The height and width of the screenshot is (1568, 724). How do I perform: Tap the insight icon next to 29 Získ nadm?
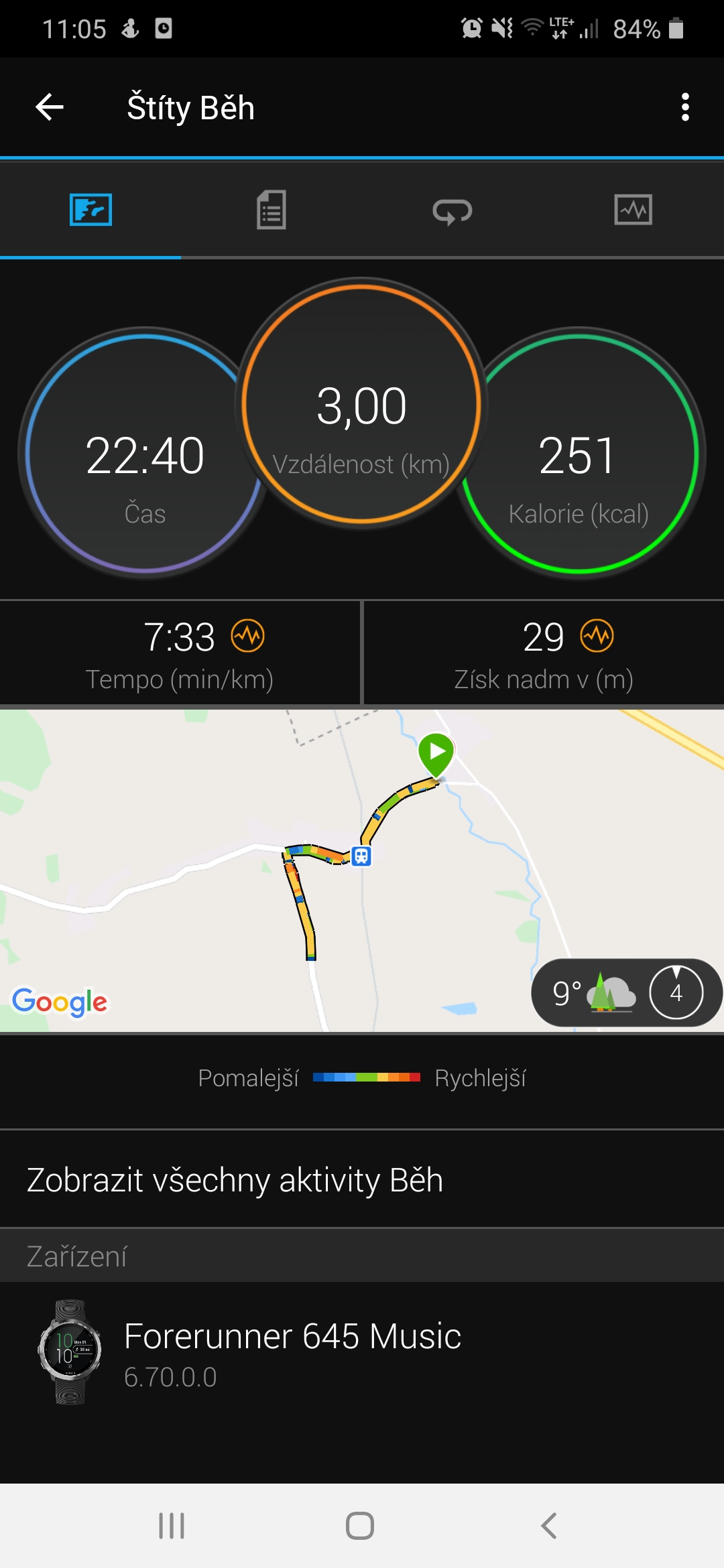click(597, 636)
